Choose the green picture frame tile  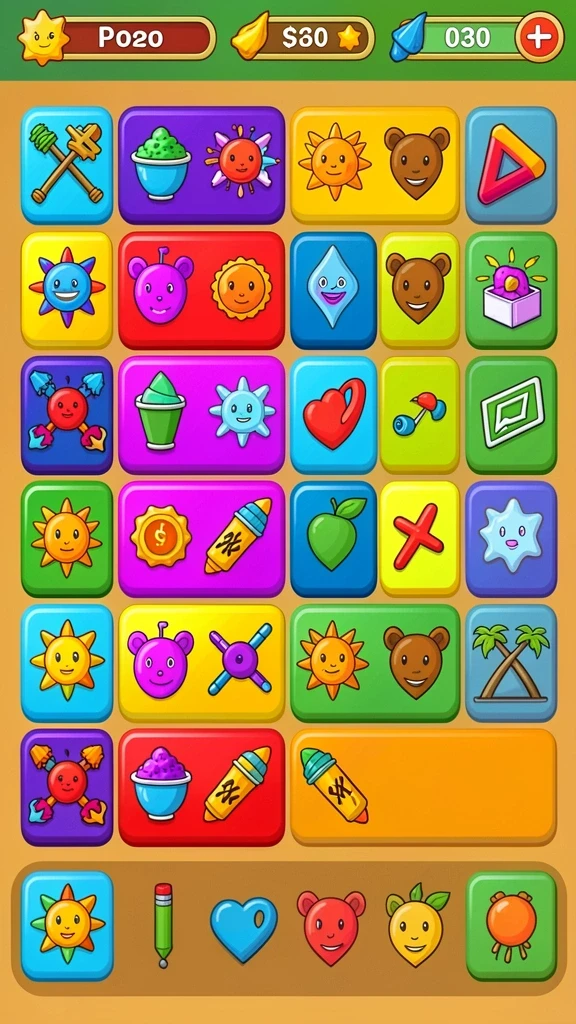click(x=511, y=414)
